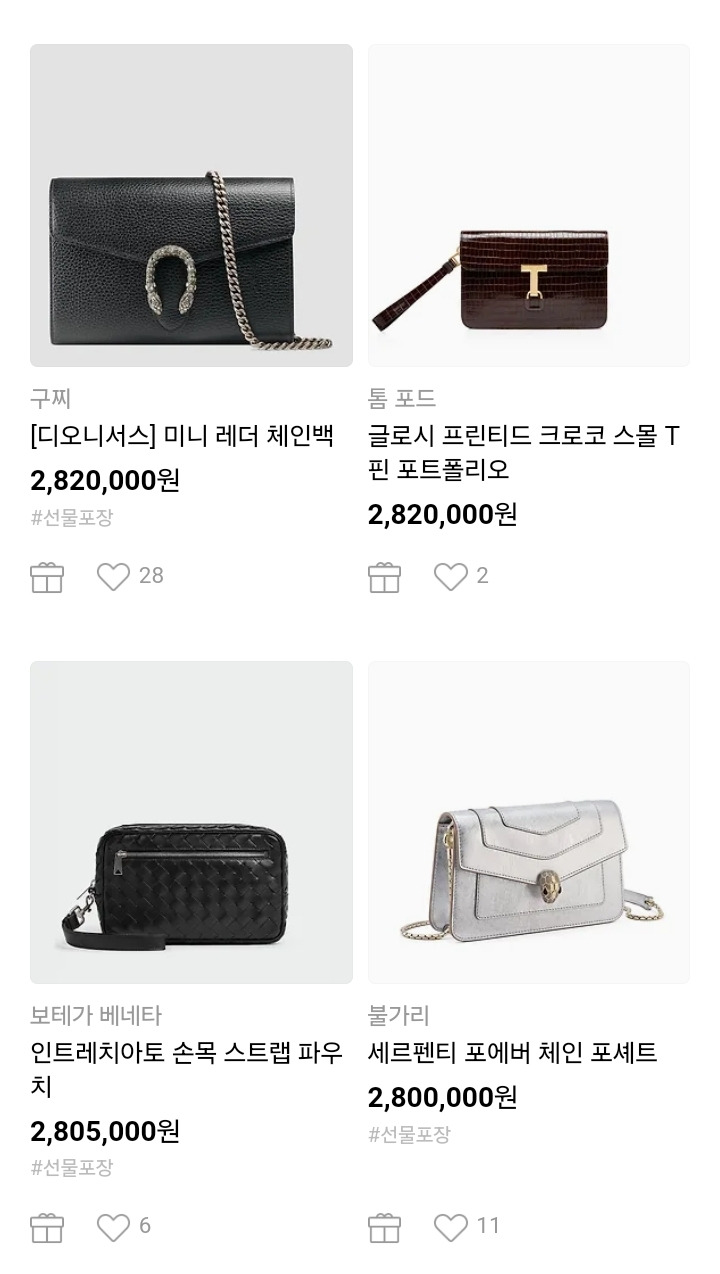Tap the gift icon under the Tom Ford portfolio
The width and height of the screenshot is (720, 1274).
pos(385,577)
